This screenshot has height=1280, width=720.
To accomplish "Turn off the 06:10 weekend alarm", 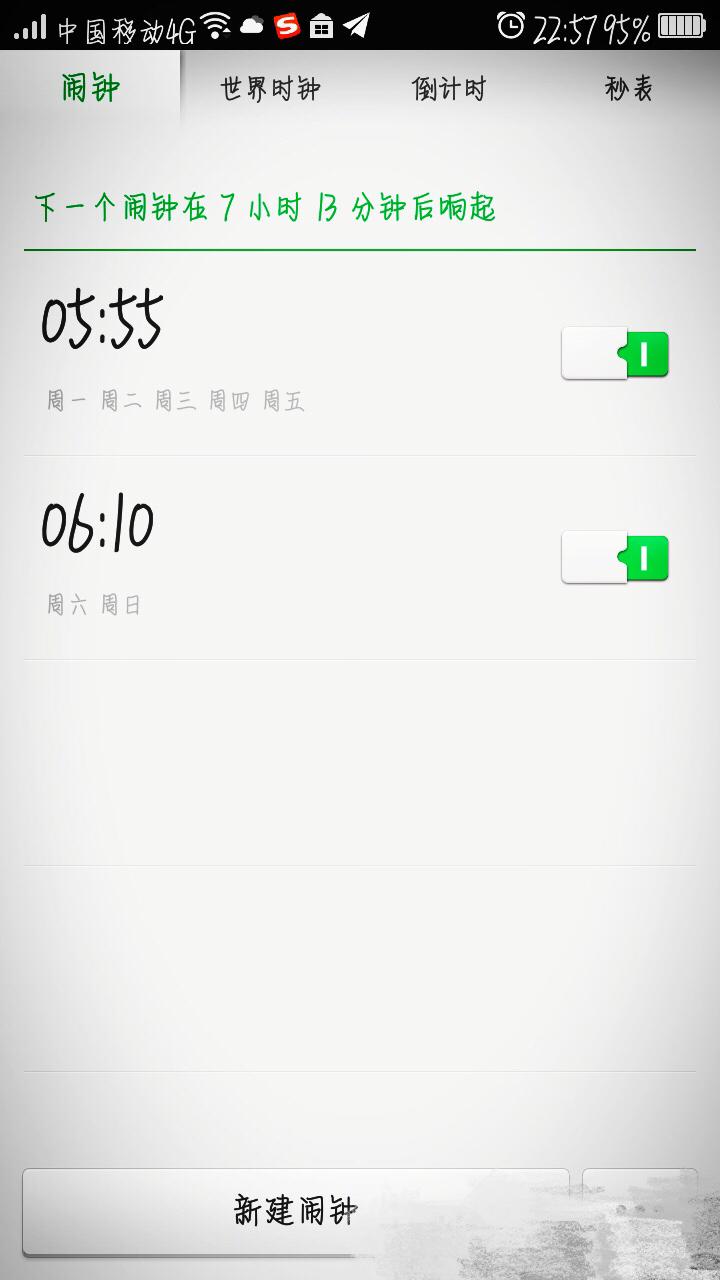I will coord(614,557).
